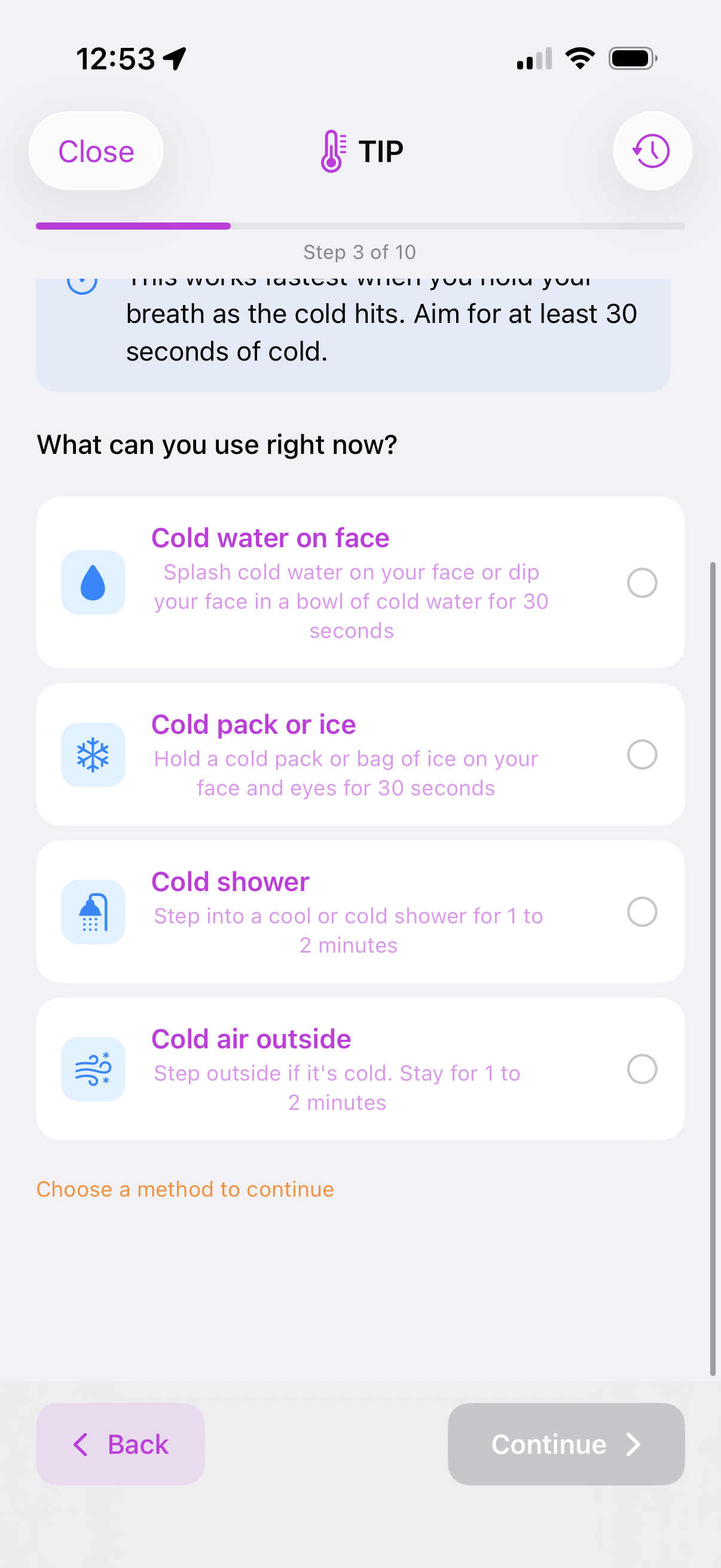
Task: Tap the shower head icon on Cold shower
Action: 93,913
